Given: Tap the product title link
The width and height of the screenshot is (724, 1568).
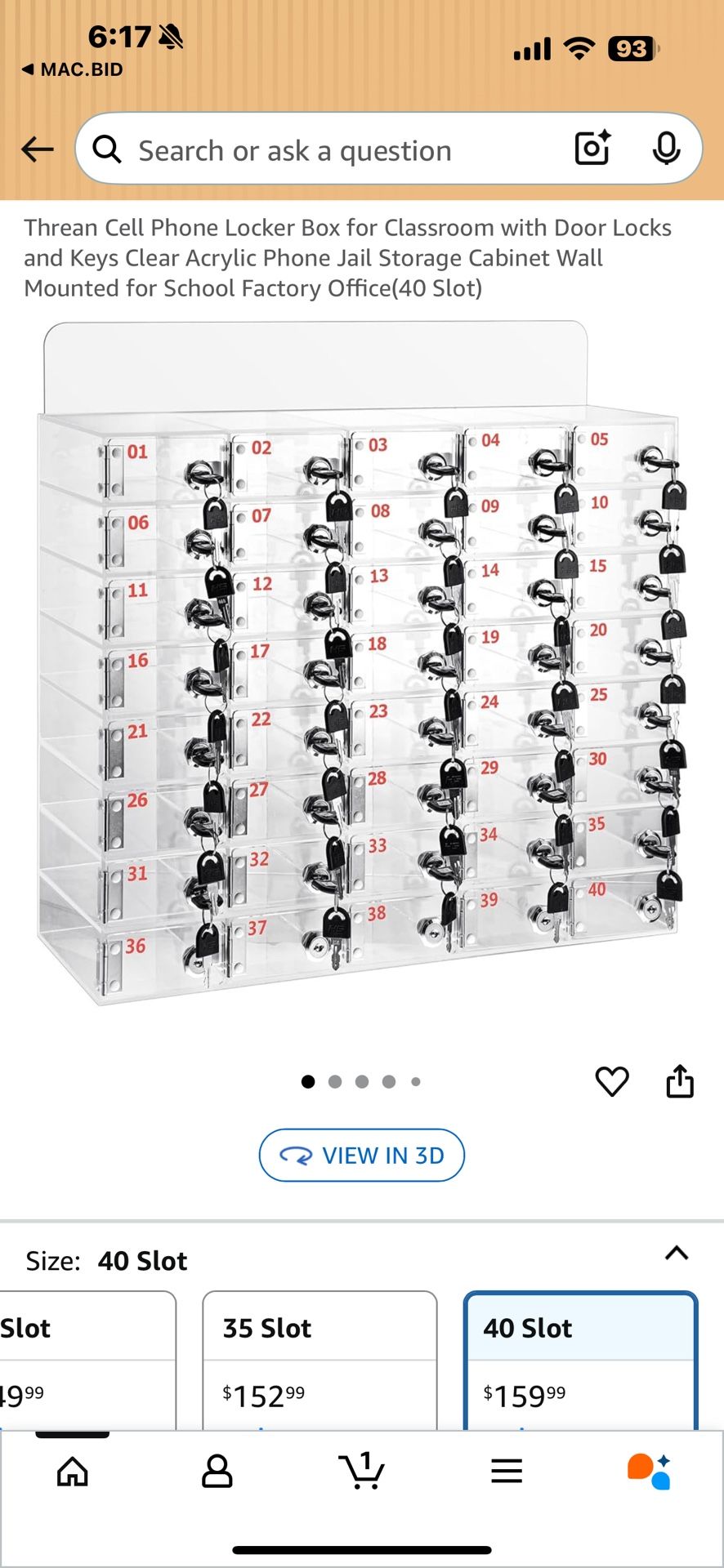Looking at the screenshot, I should click(349, 257).
